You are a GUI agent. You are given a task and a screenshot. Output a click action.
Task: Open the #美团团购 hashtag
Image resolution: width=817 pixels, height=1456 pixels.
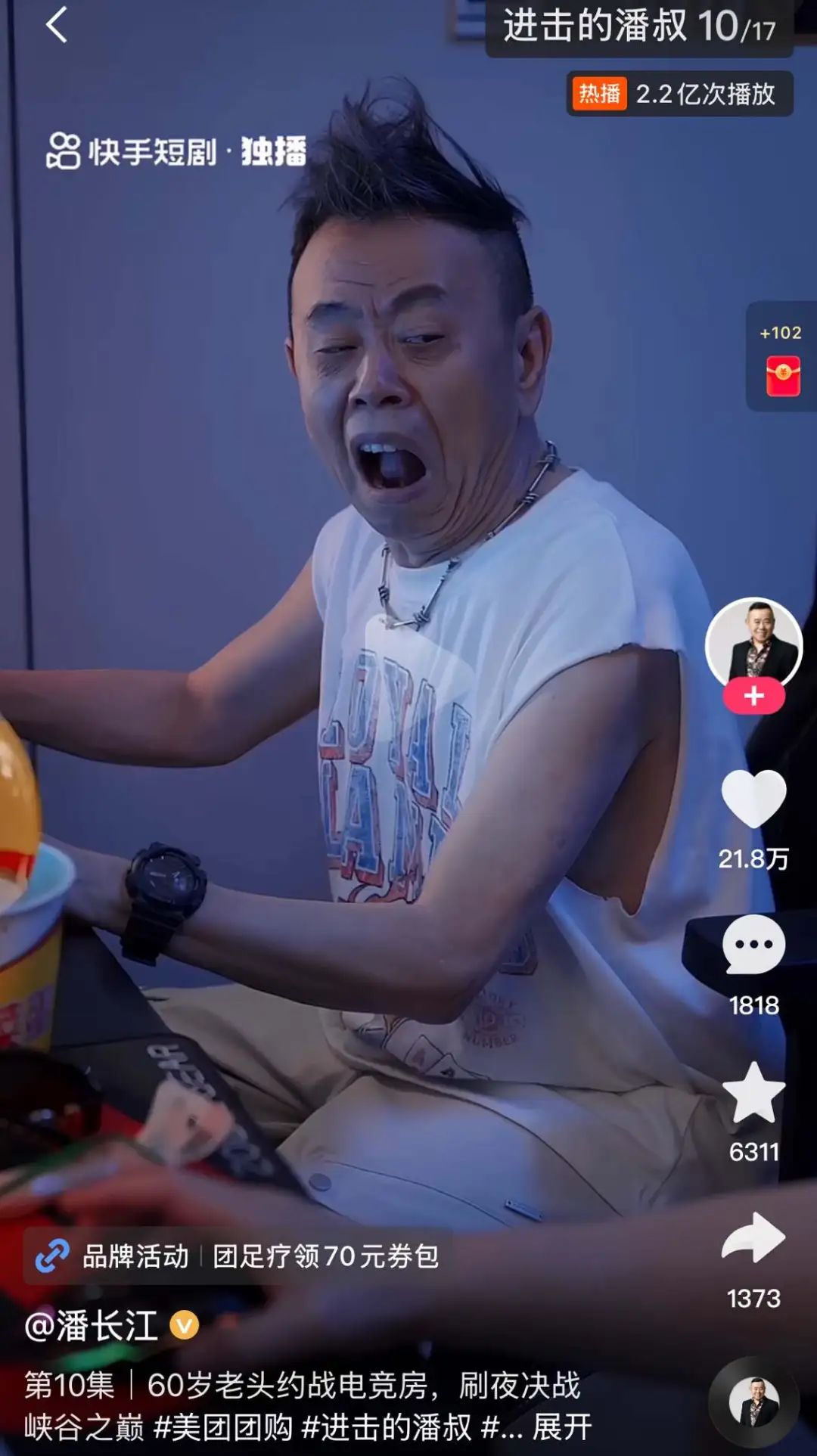click(x=223, y=1427)
